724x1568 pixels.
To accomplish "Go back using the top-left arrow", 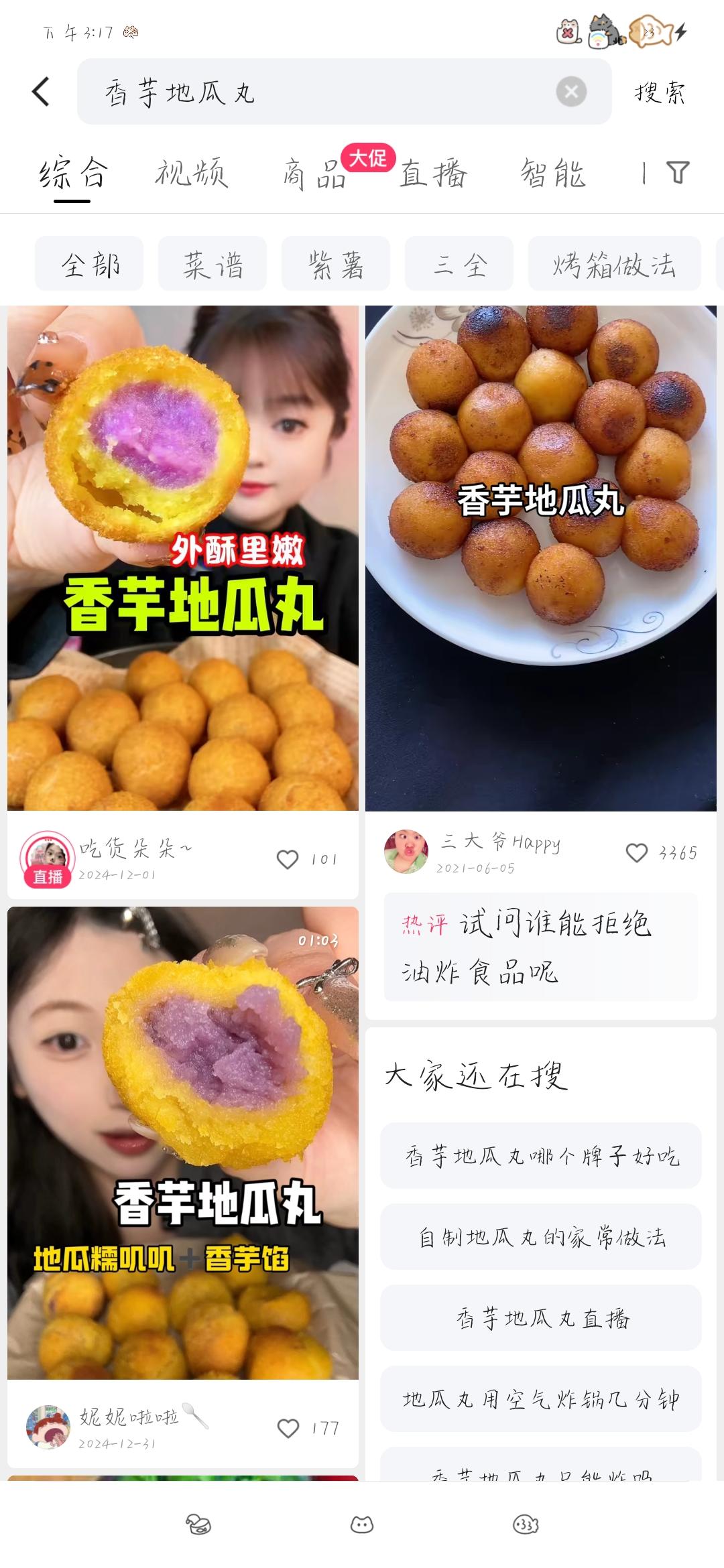I will (41, 92).
